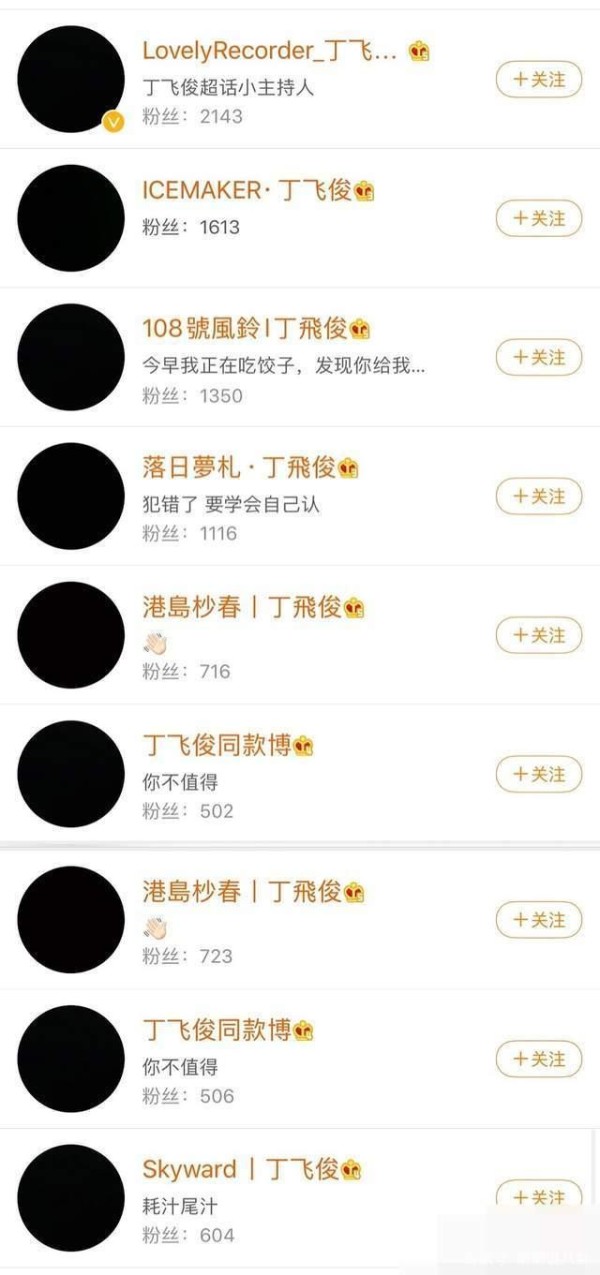Follow 丁飞俊同款博 with 502 fans

click(x=539, y=774)
